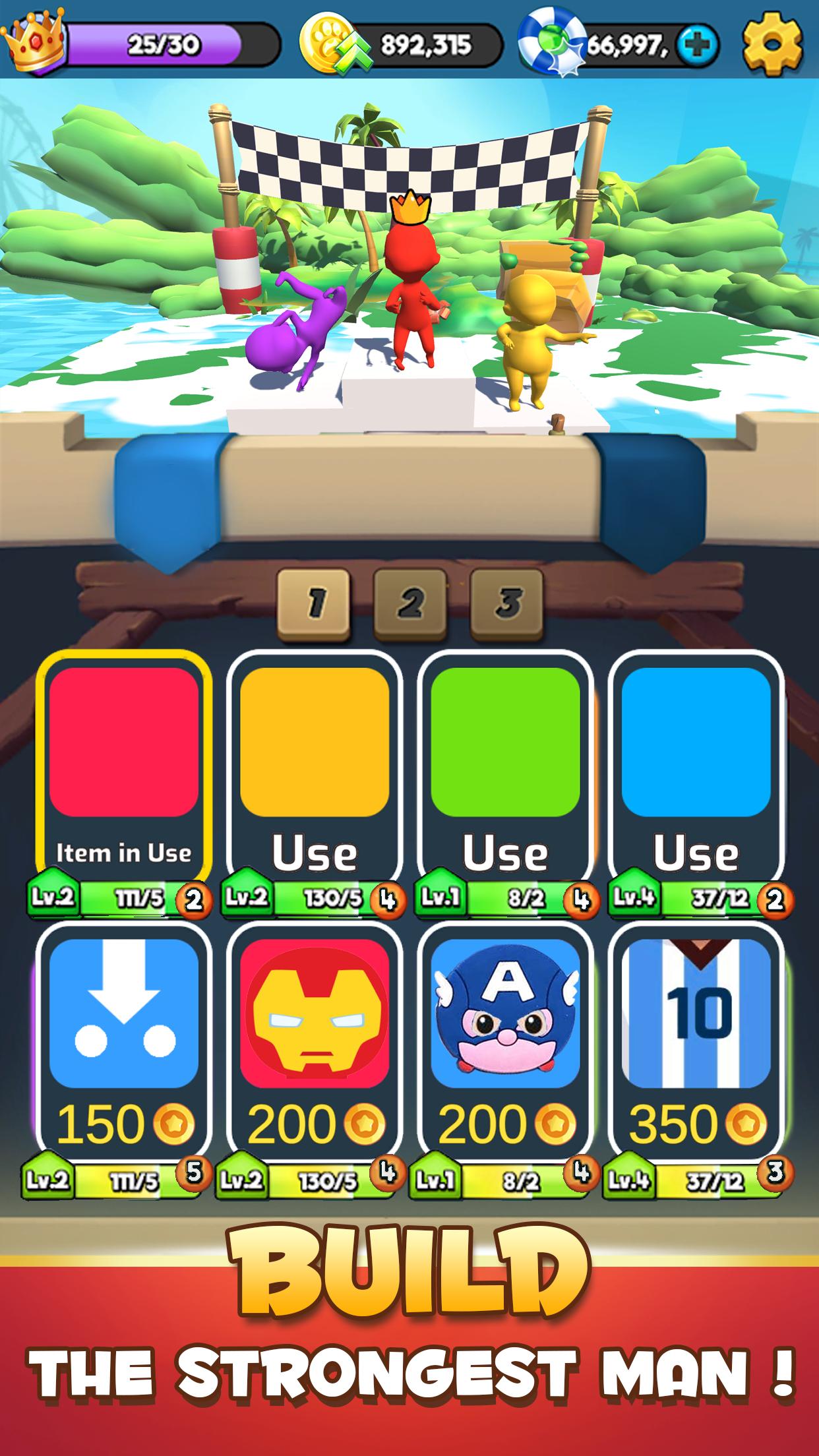Switch to page 2 tab

pos(411,604)
